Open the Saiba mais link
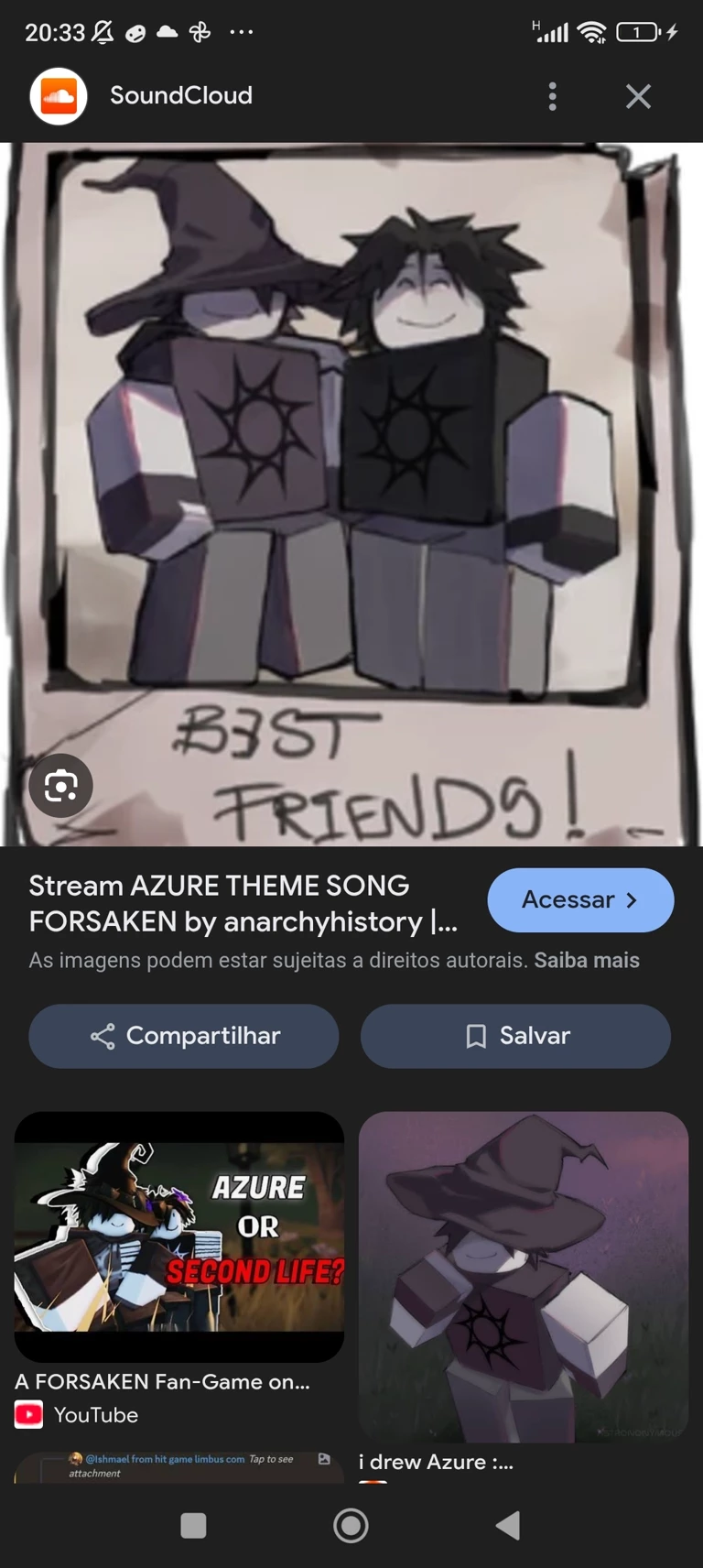This screenshot has height=1568, width=703. (587, 960)
